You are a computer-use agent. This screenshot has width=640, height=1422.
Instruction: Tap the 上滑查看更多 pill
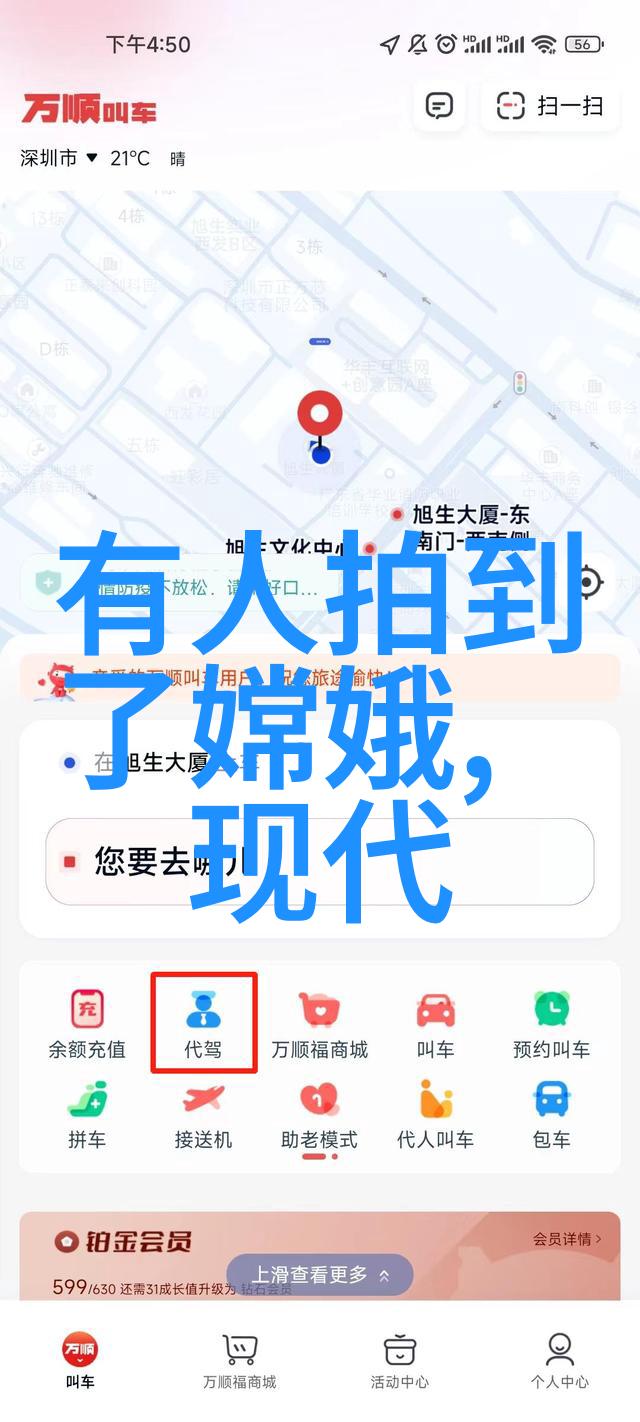click(x=320, y=1275)
